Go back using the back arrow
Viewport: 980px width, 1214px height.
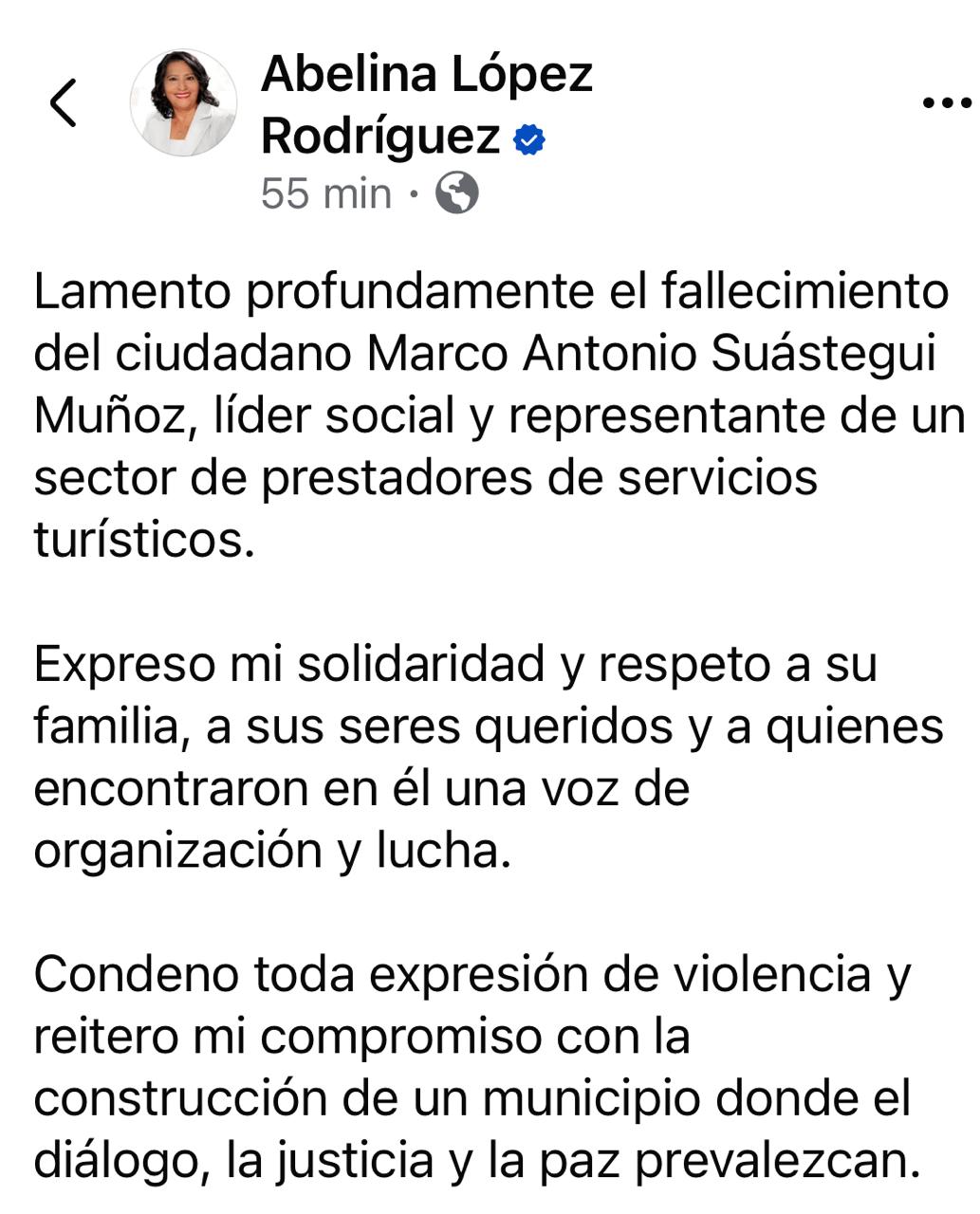point(64,103)
